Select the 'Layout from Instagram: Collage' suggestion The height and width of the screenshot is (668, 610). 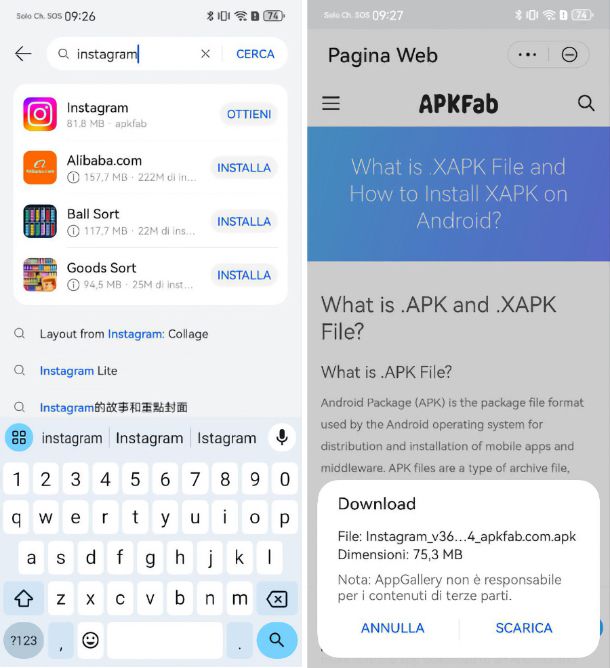(x=123, y=334)
